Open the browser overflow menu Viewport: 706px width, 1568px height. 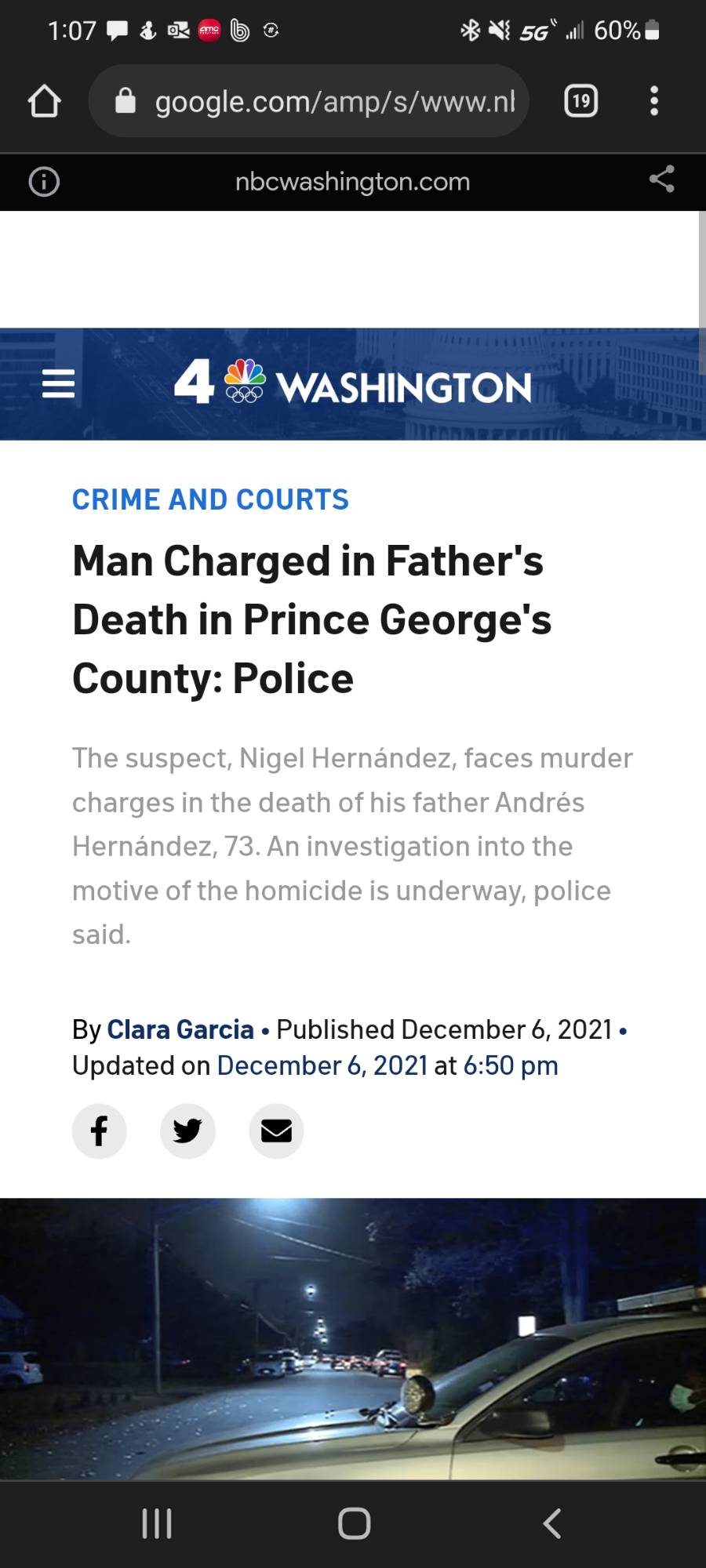pyautogui.click(x=654, y=101)
